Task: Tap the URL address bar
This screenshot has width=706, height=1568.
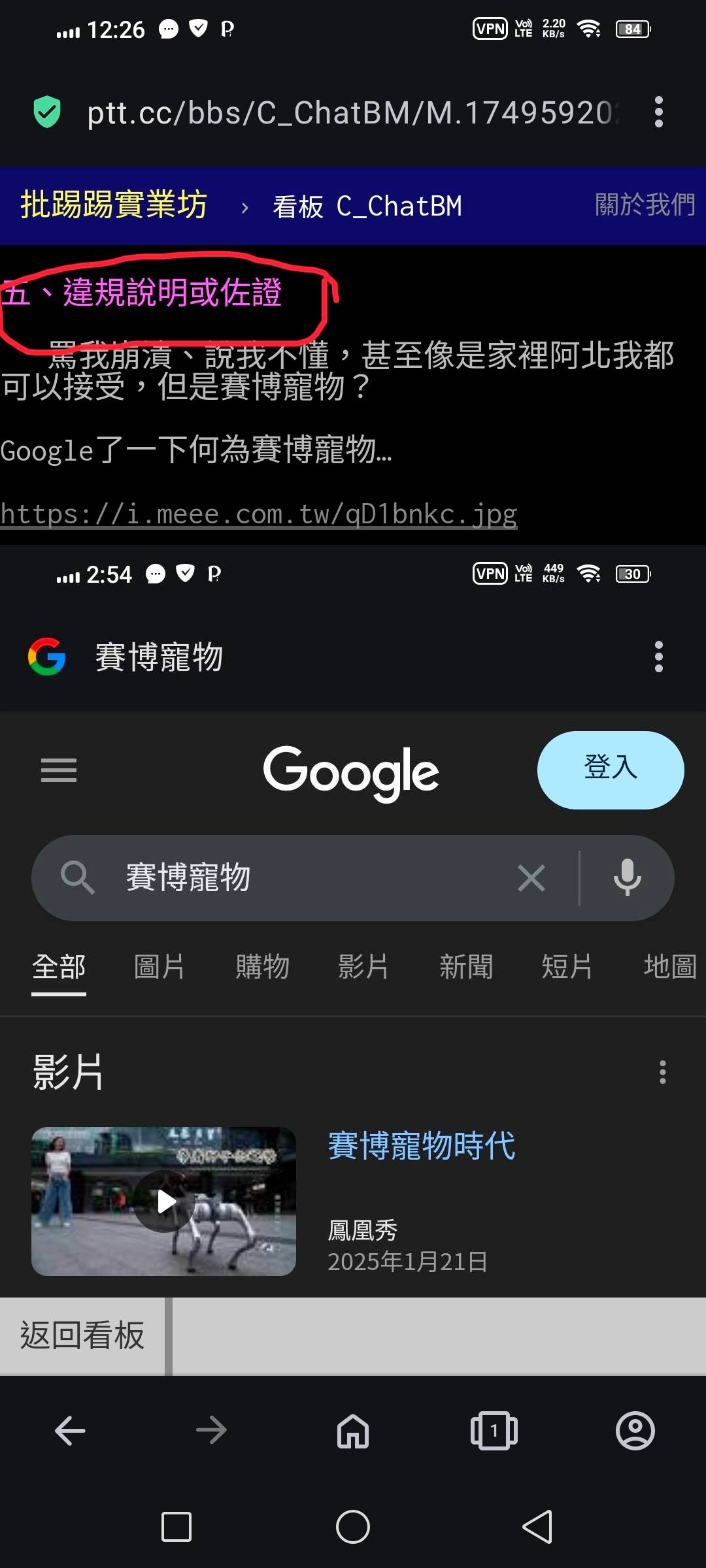Action: point(353,112)
